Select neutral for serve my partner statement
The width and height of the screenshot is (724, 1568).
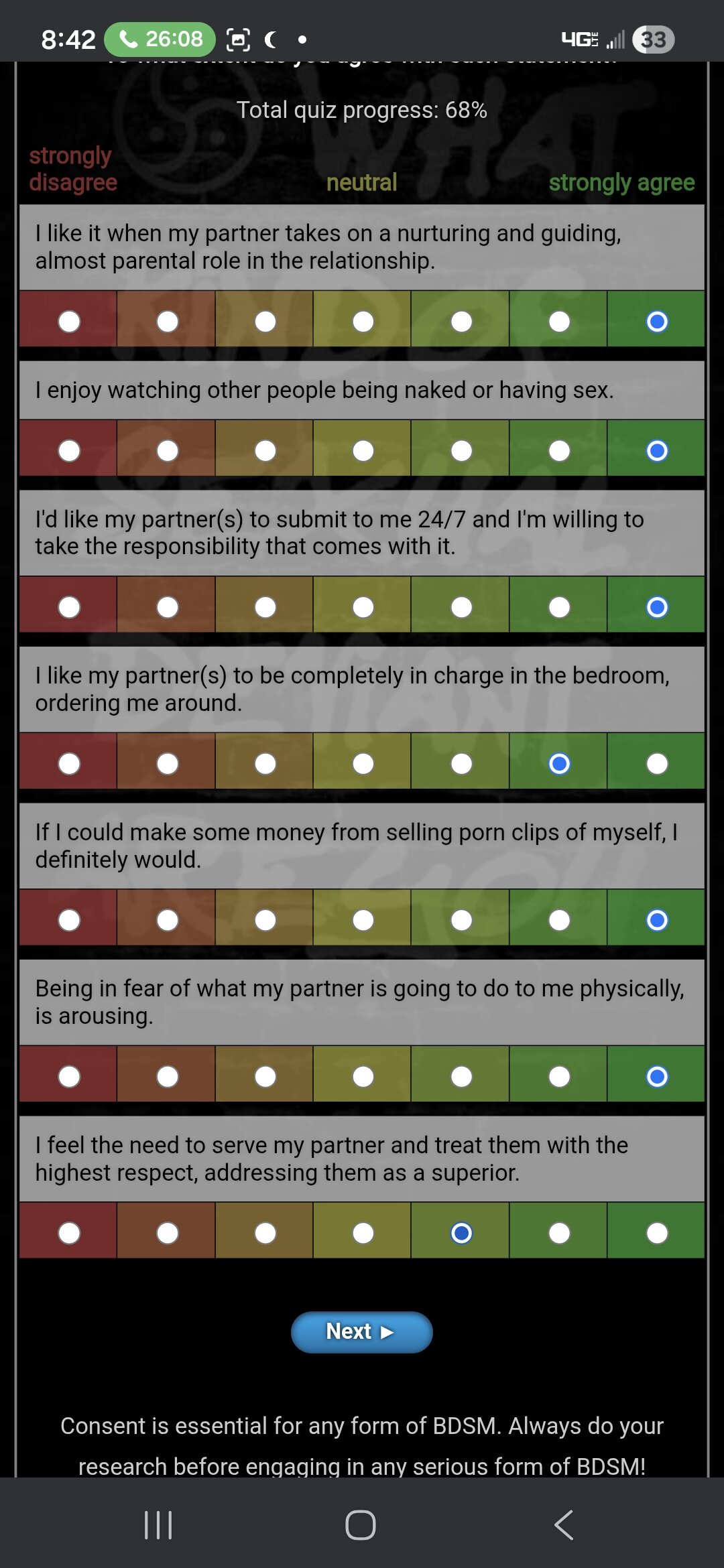[x=363, y=1233]
